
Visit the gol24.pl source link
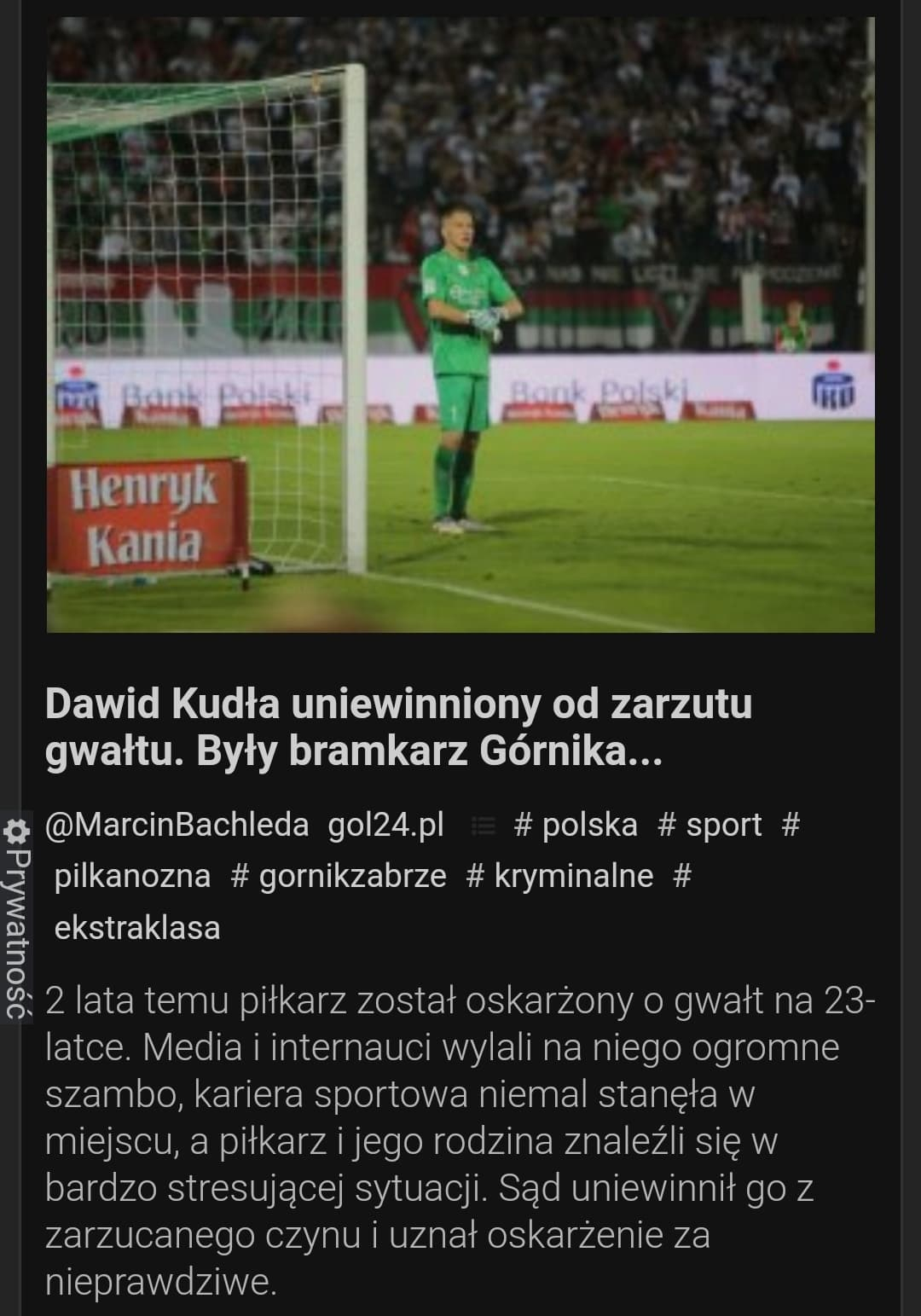386,825
